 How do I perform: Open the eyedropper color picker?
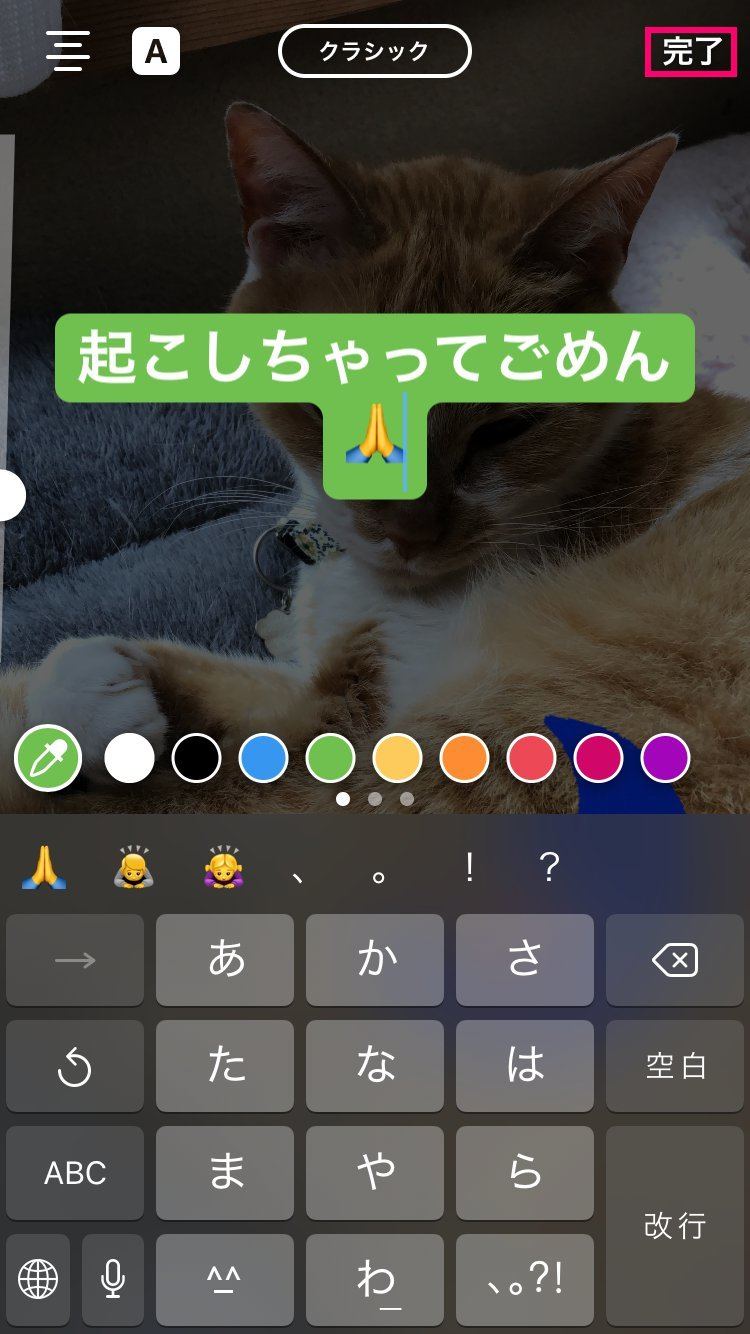[48, 759]
